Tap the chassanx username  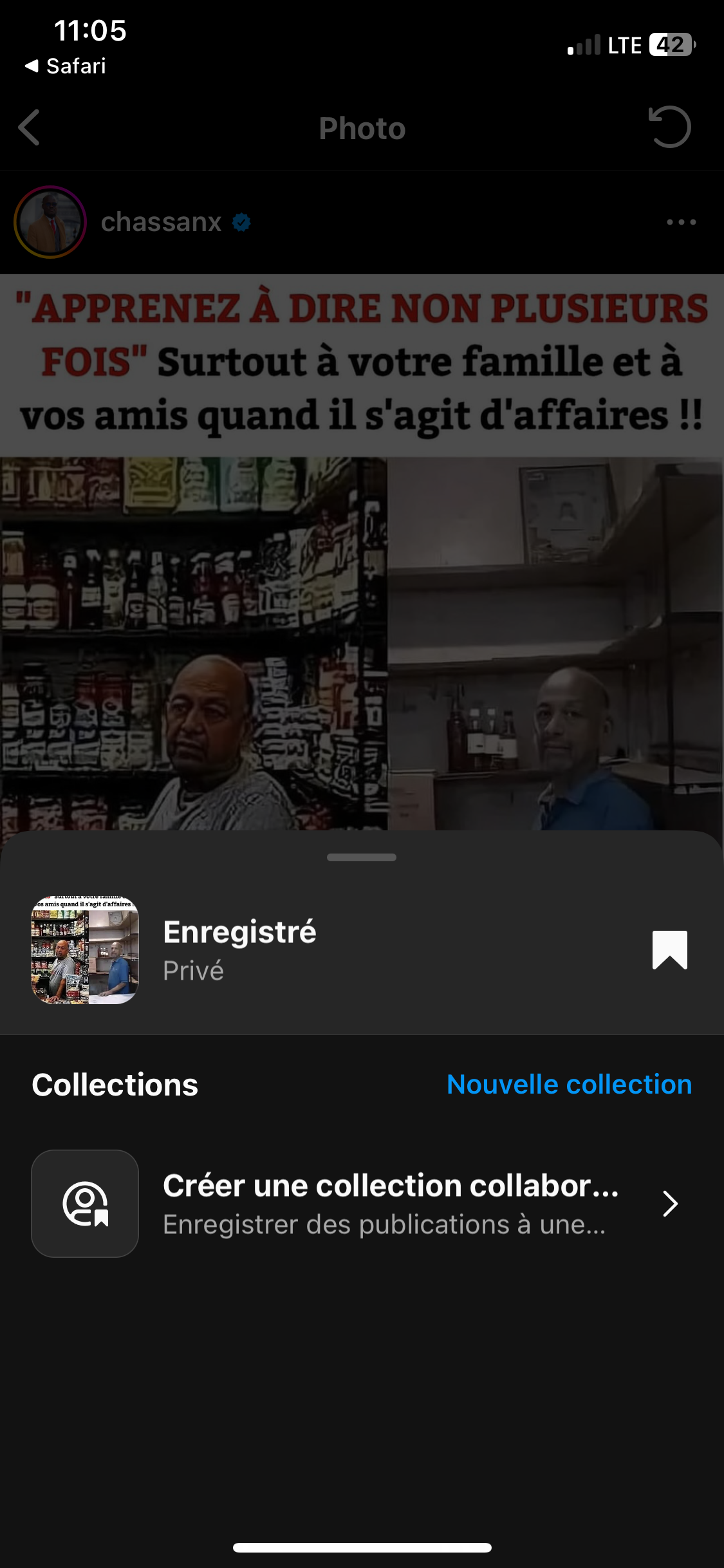click(161, 222)
